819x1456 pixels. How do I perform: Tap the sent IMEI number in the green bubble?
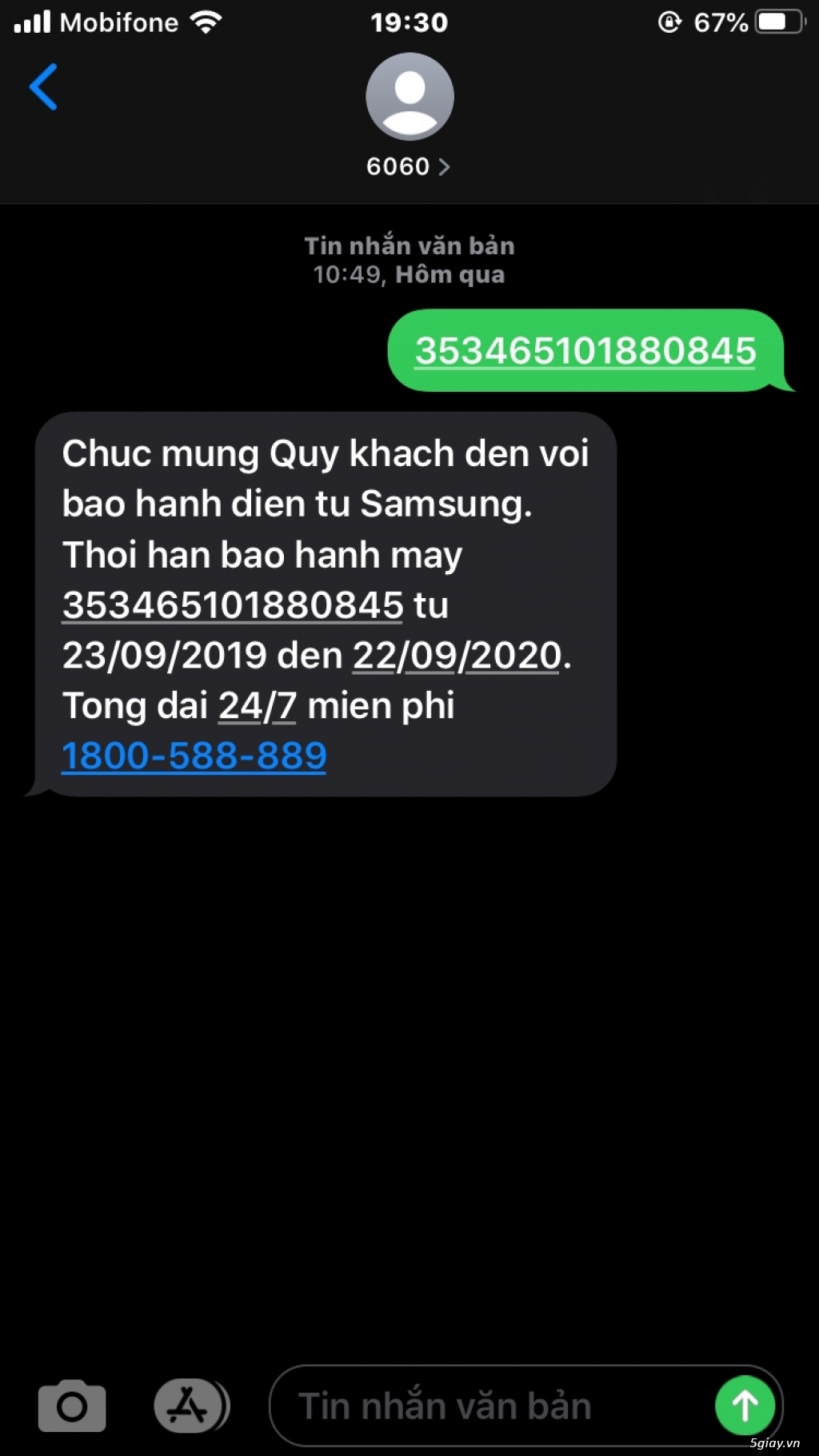(x=585, y=351)
